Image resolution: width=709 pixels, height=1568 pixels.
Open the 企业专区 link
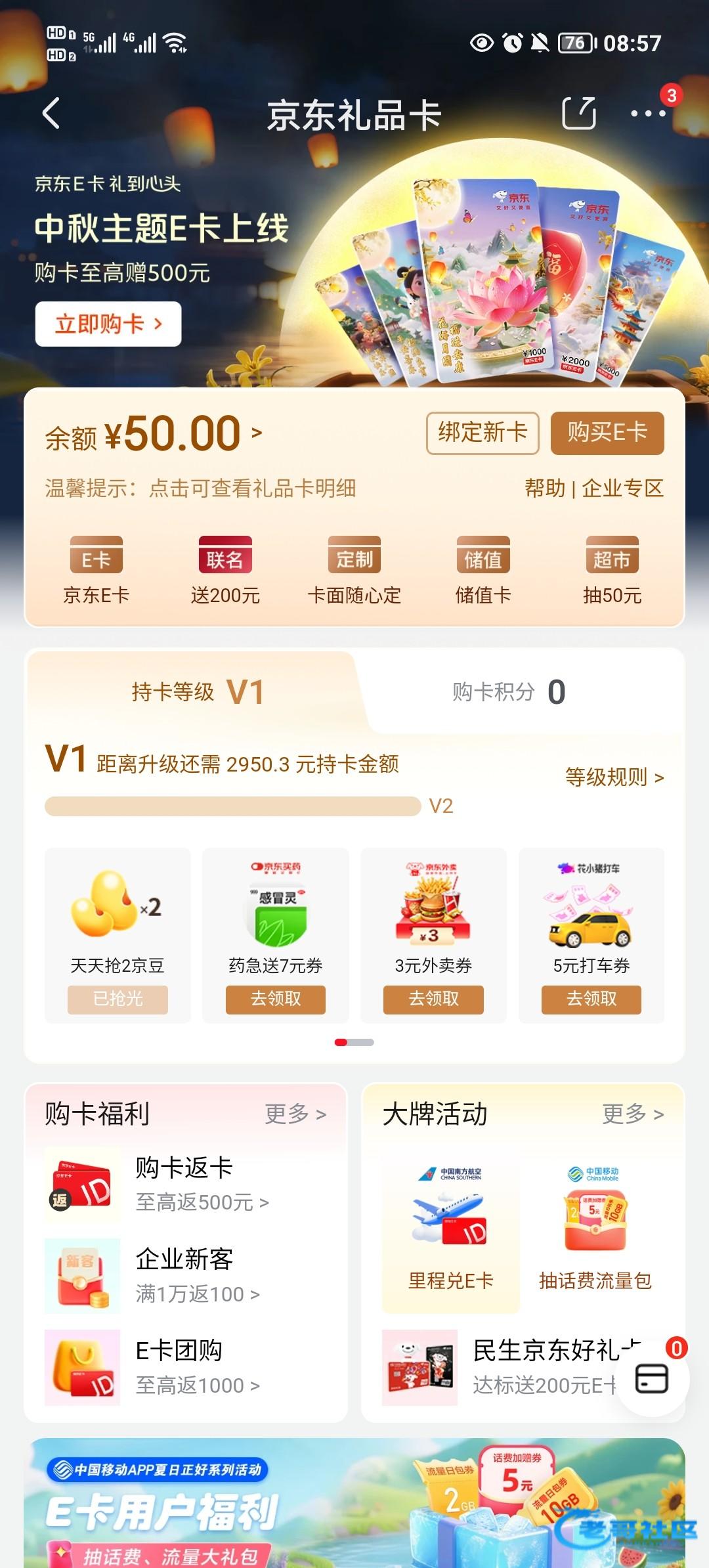[x=622, y=489]
